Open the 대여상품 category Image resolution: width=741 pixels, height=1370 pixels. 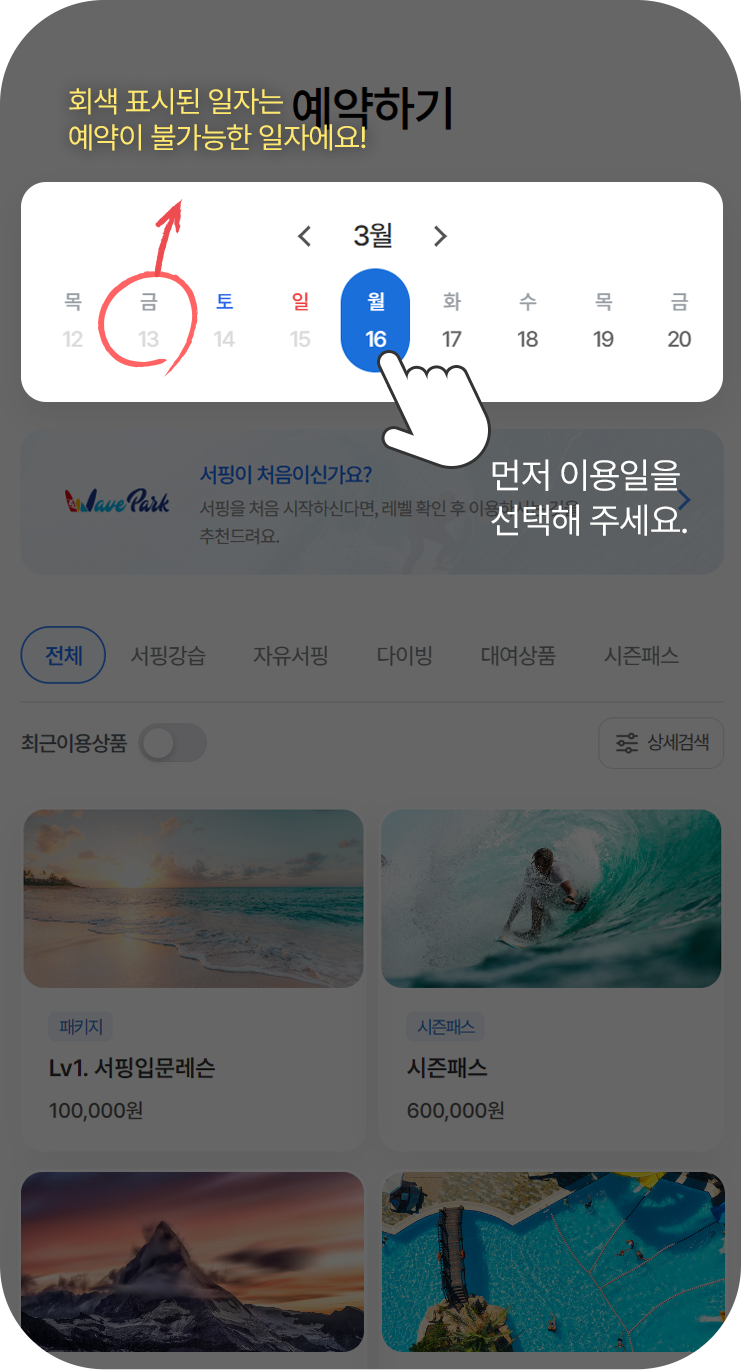click(x=517, y=654)
